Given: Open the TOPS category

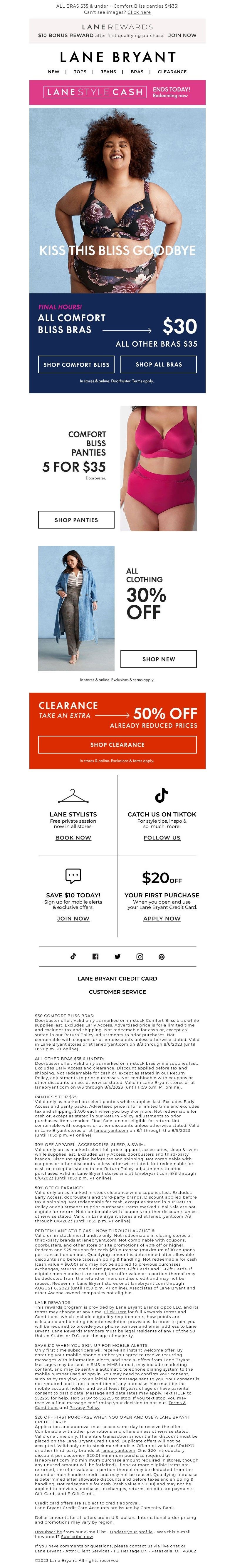Looking at the screenshot, I should point(80,71).
